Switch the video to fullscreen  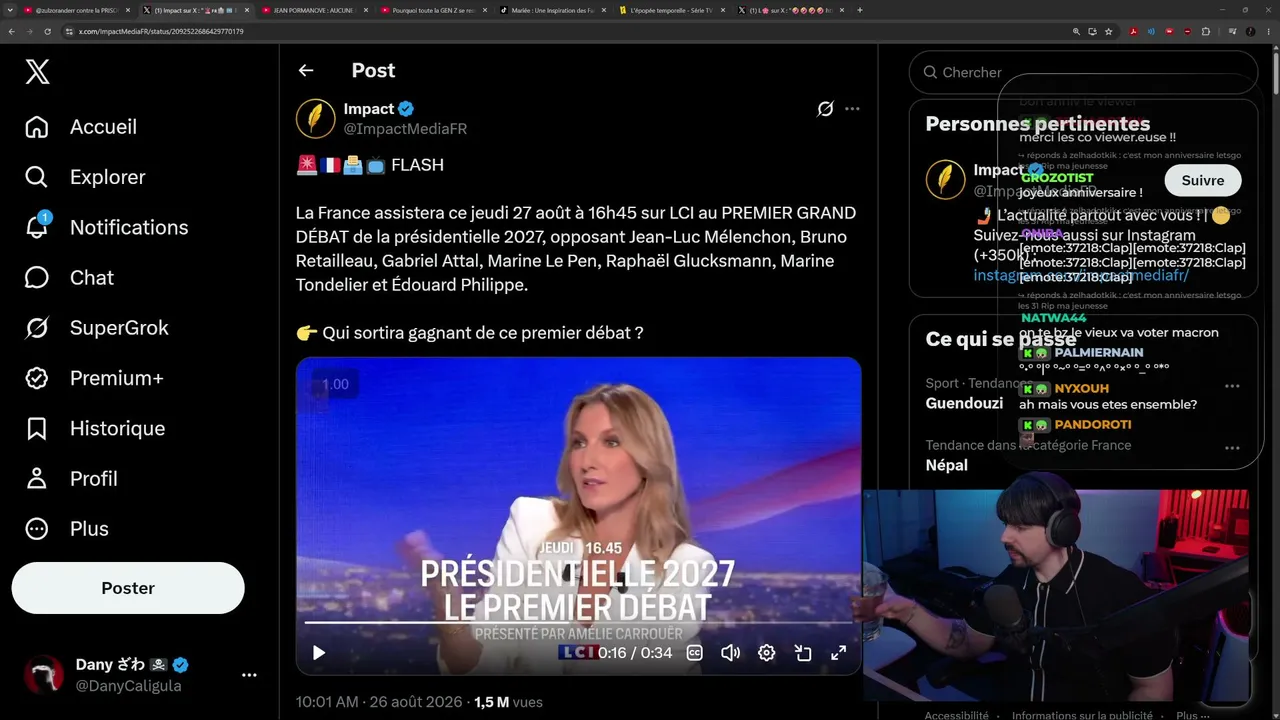[839, 653]
